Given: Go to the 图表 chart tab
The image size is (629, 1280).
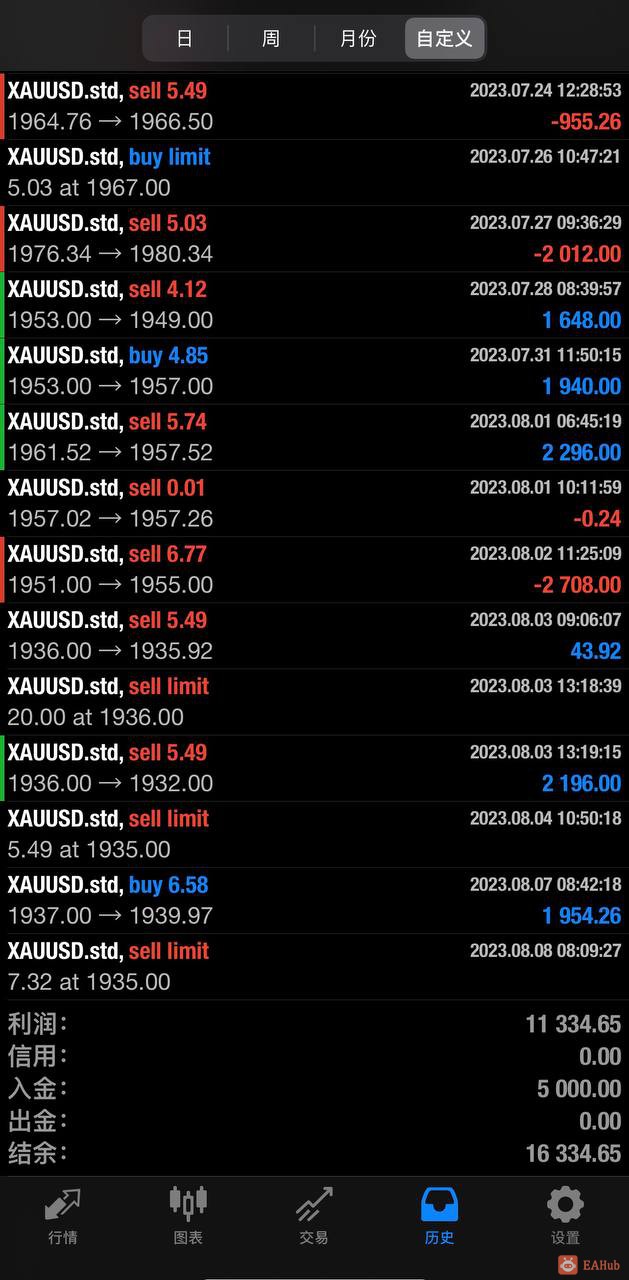Looking at the screenshot, I should tap(188, 1215).
